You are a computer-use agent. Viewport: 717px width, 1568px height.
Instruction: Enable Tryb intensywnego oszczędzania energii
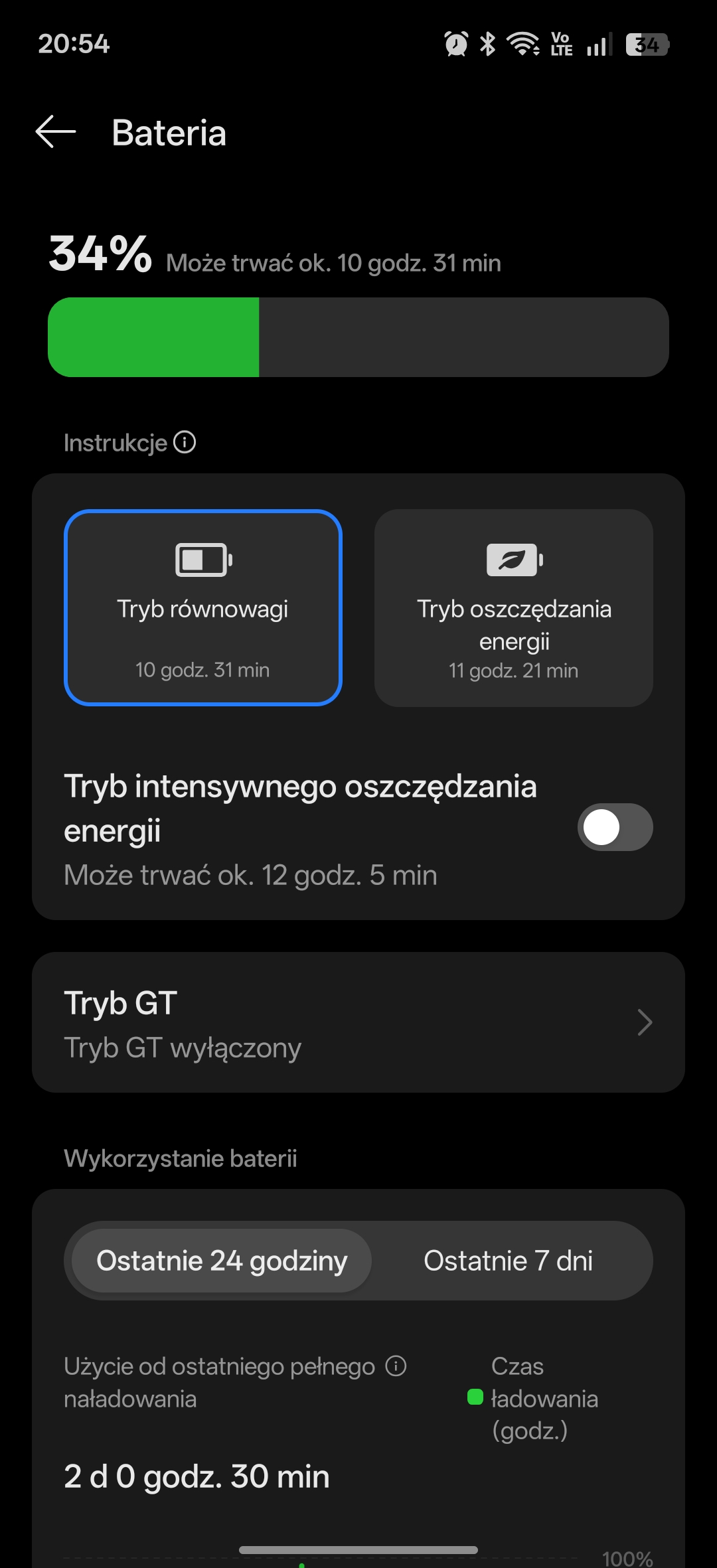[x=614, y=827]
